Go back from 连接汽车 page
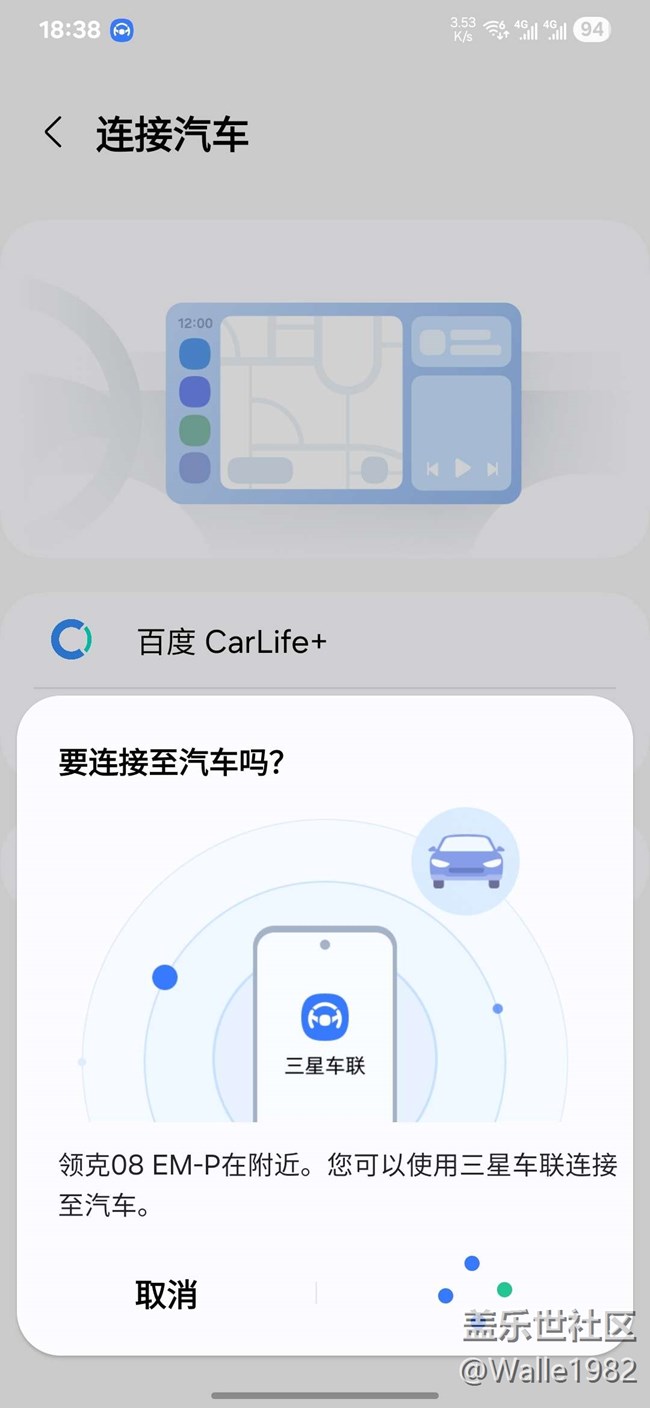This screenshot has height=1408, width=650. [x=54, y=133]
